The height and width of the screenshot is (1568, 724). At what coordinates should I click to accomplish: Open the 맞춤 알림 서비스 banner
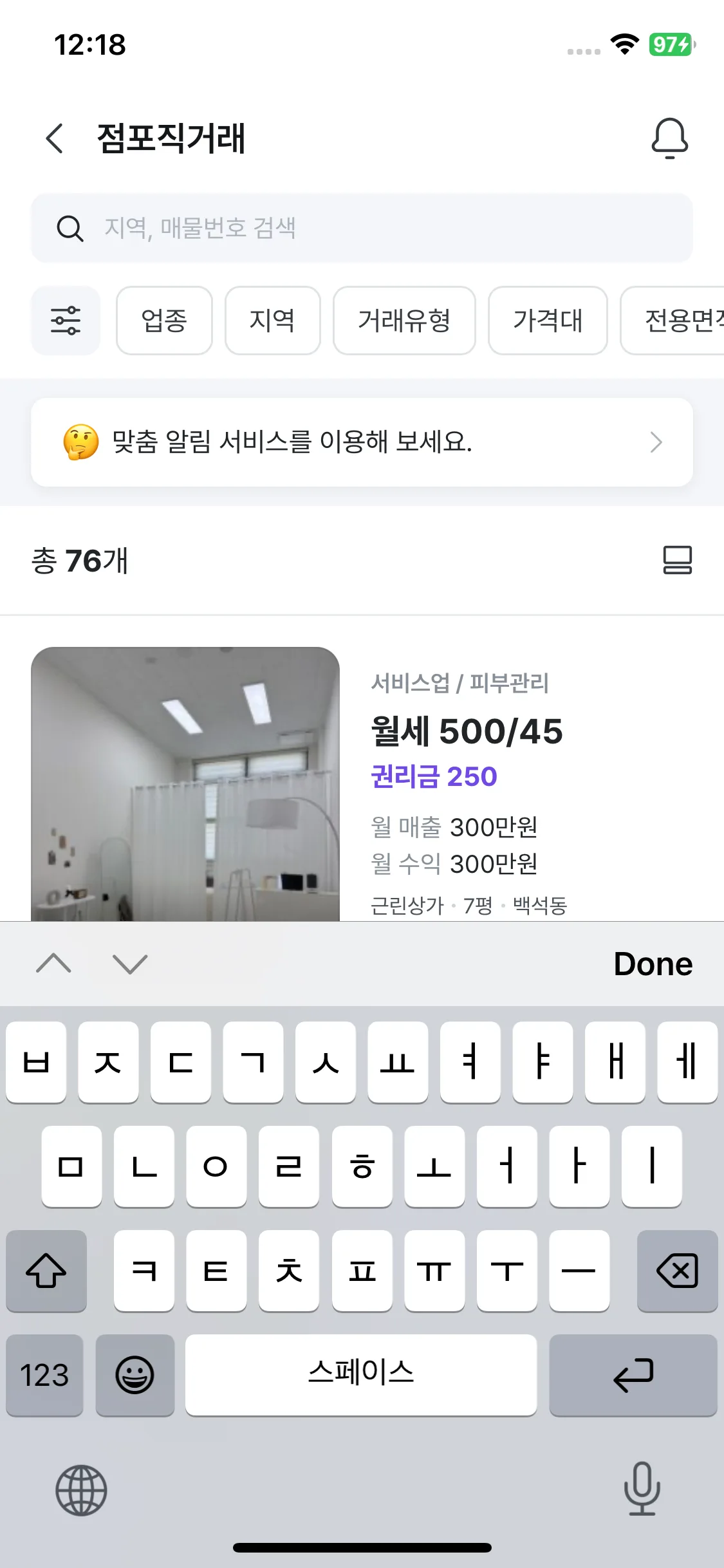tap(362, 442)
